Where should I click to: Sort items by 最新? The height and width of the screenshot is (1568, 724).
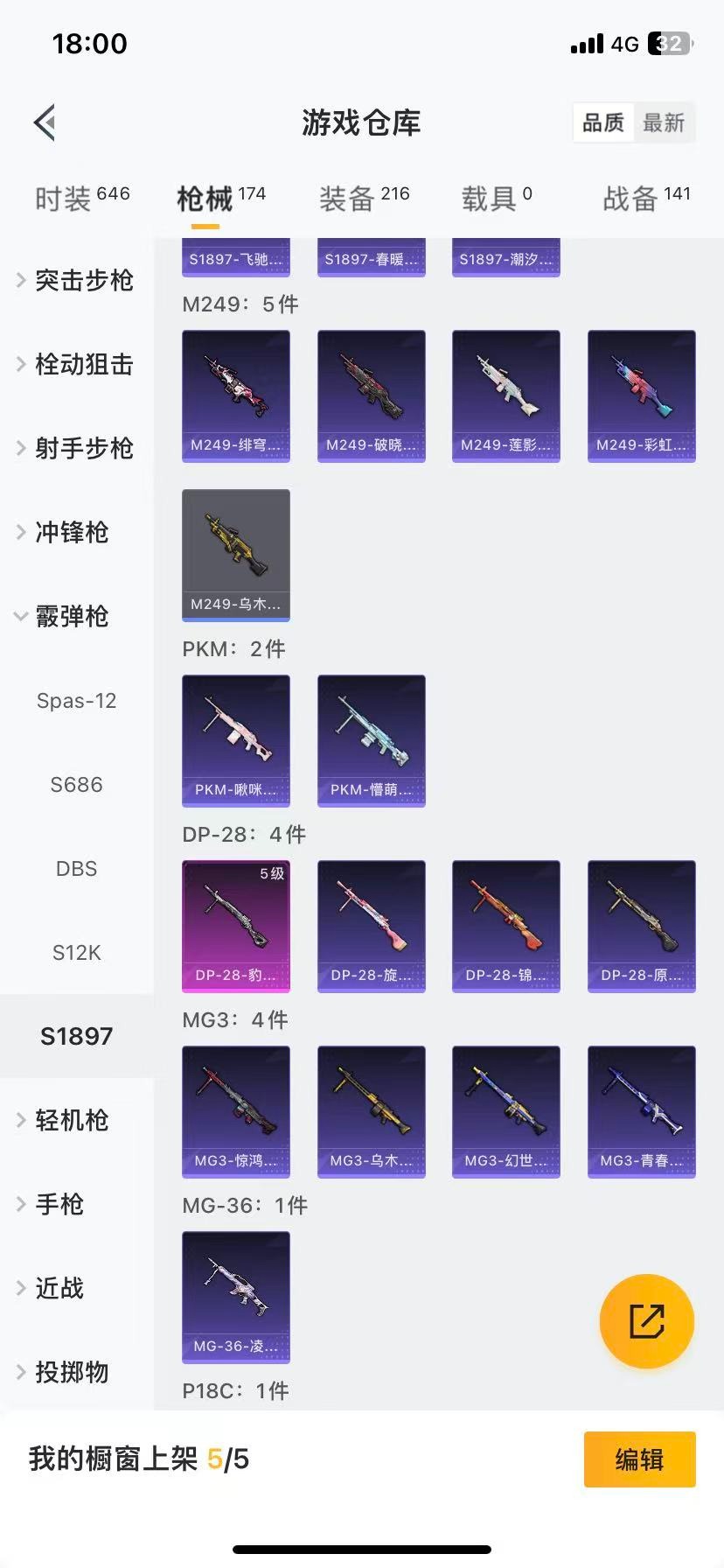[665, 123]
